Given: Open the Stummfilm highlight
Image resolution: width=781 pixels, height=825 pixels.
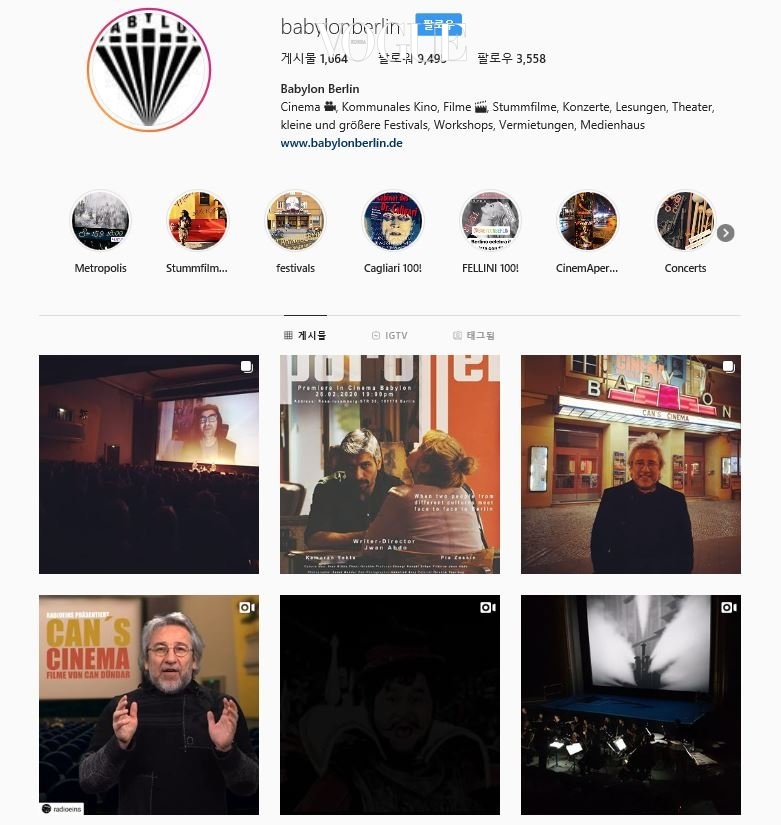Looking at the screenshot, I should (197, 222).
